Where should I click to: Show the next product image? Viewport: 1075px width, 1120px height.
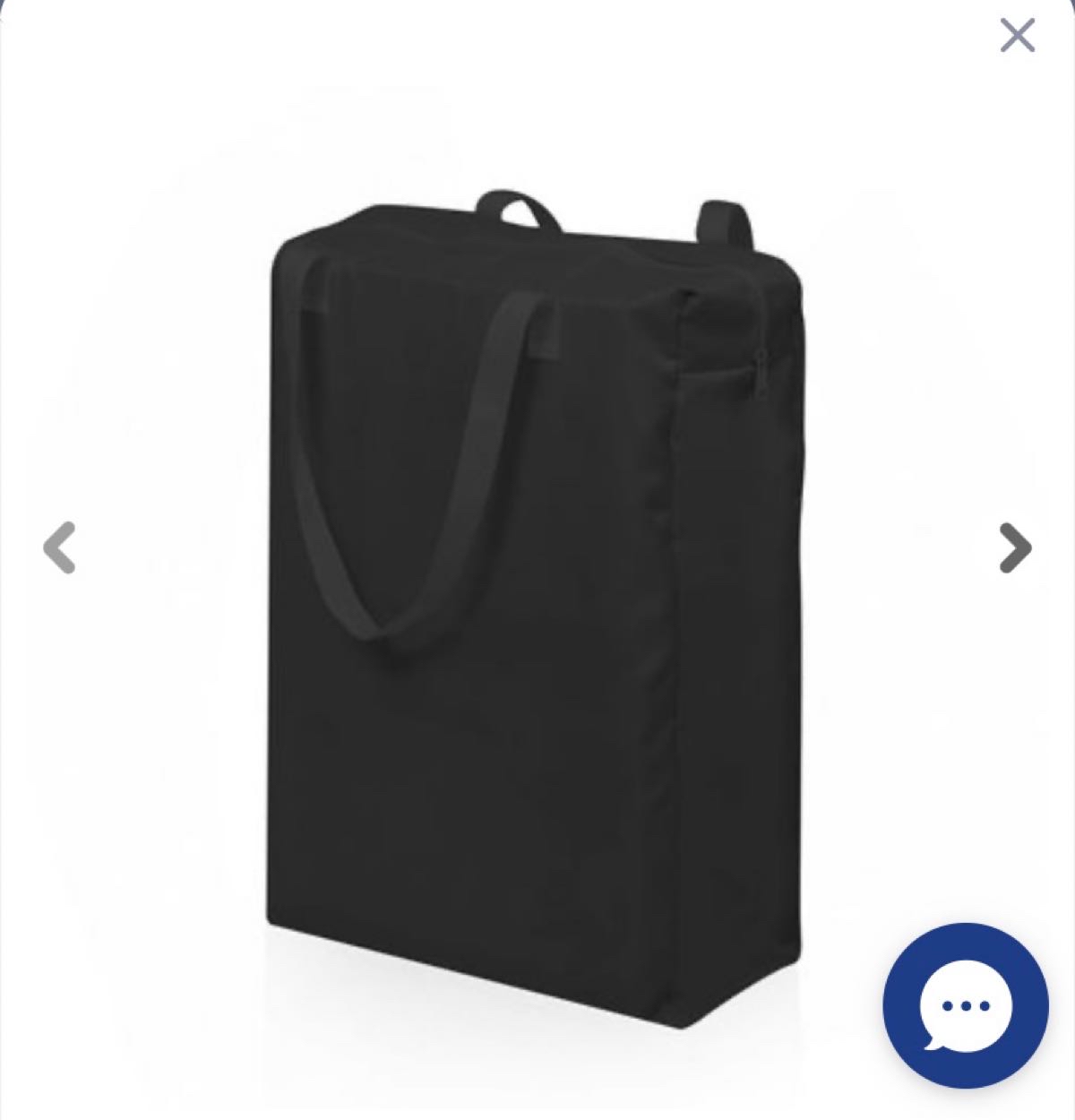tap(1014, 547)
